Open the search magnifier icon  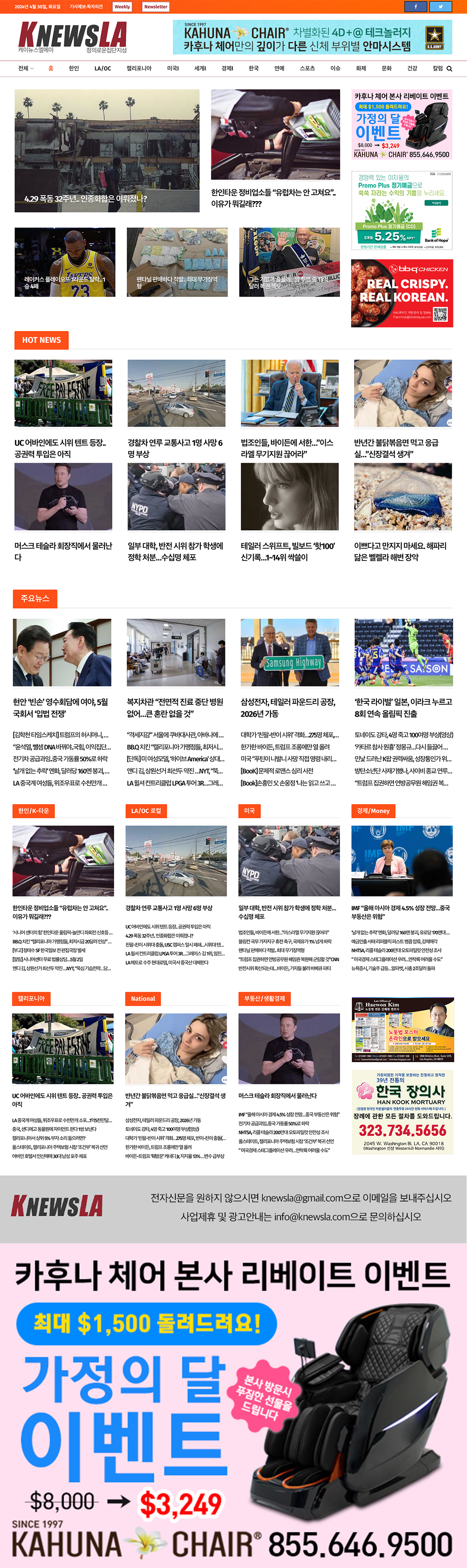449,69
